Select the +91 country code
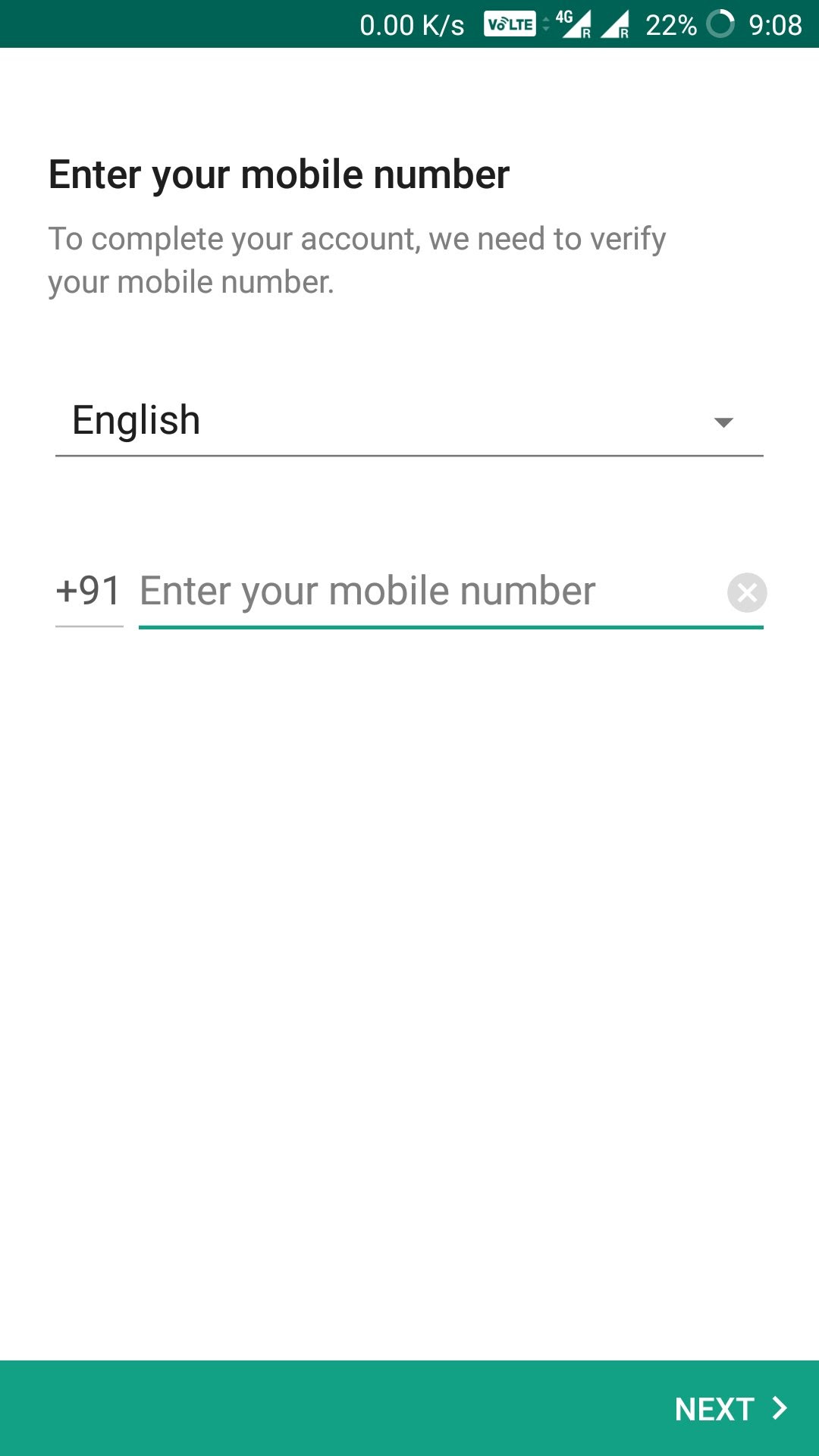The height and width of the screenshot is (1456, 819). (89, 591)
